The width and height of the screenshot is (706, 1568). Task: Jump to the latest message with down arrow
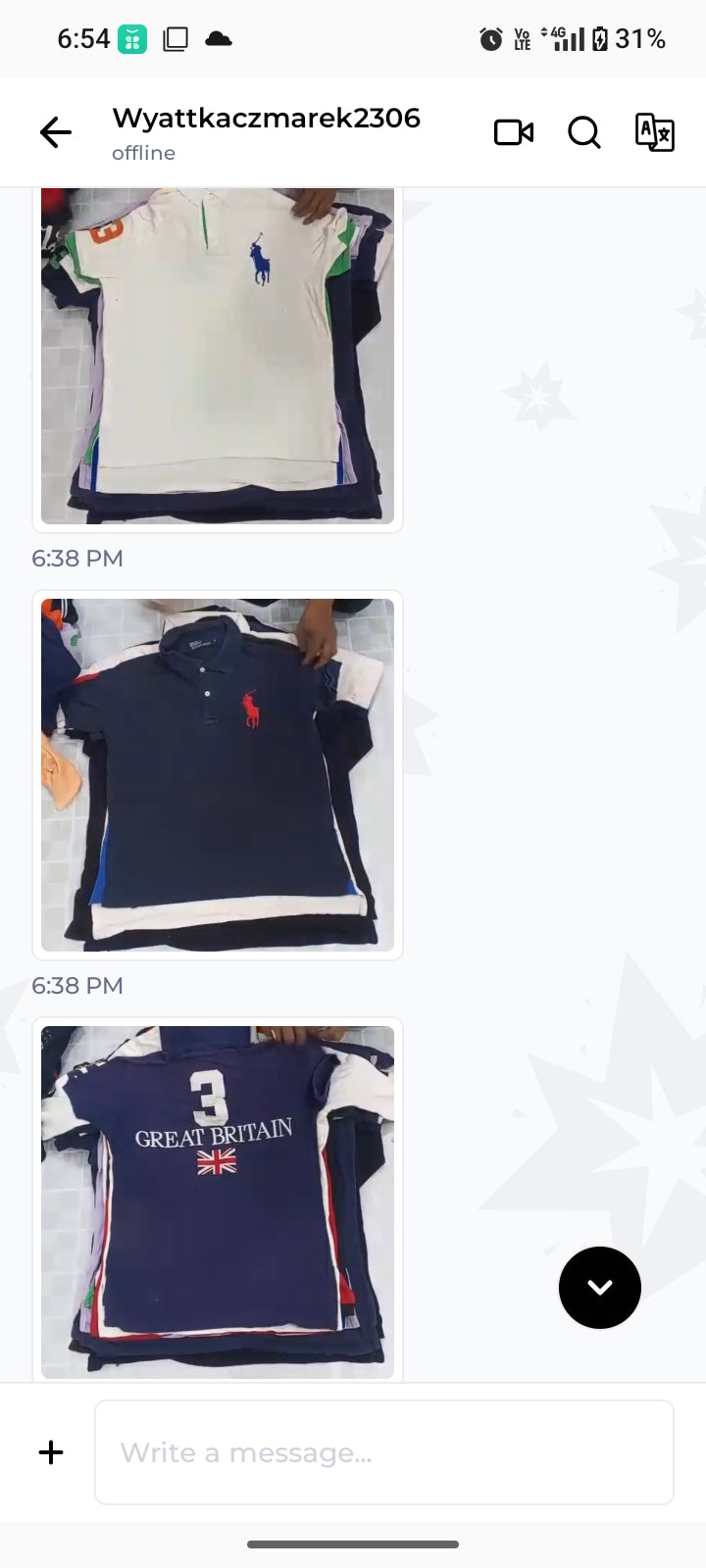coord(600,1288)
